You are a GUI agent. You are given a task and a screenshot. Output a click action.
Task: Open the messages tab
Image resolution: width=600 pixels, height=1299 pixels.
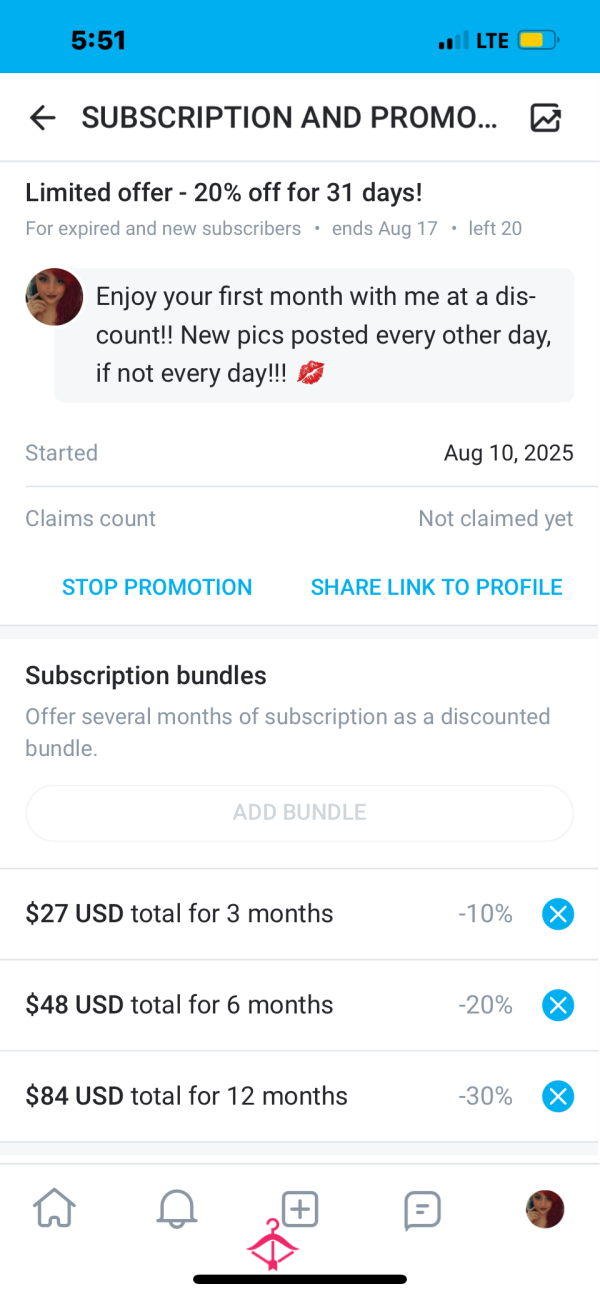click(422, 1210)
